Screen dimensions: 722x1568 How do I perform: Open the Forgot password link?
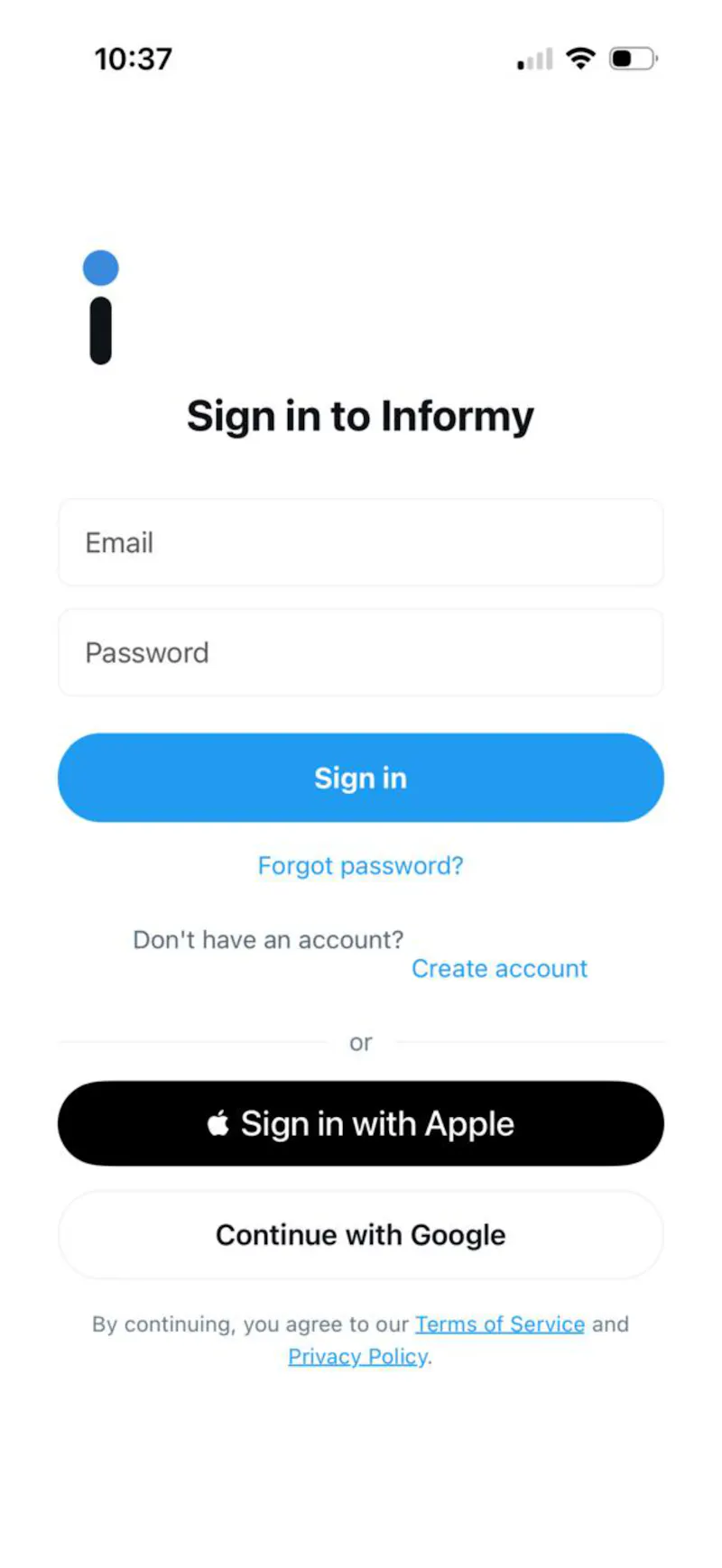click(361, 866)
